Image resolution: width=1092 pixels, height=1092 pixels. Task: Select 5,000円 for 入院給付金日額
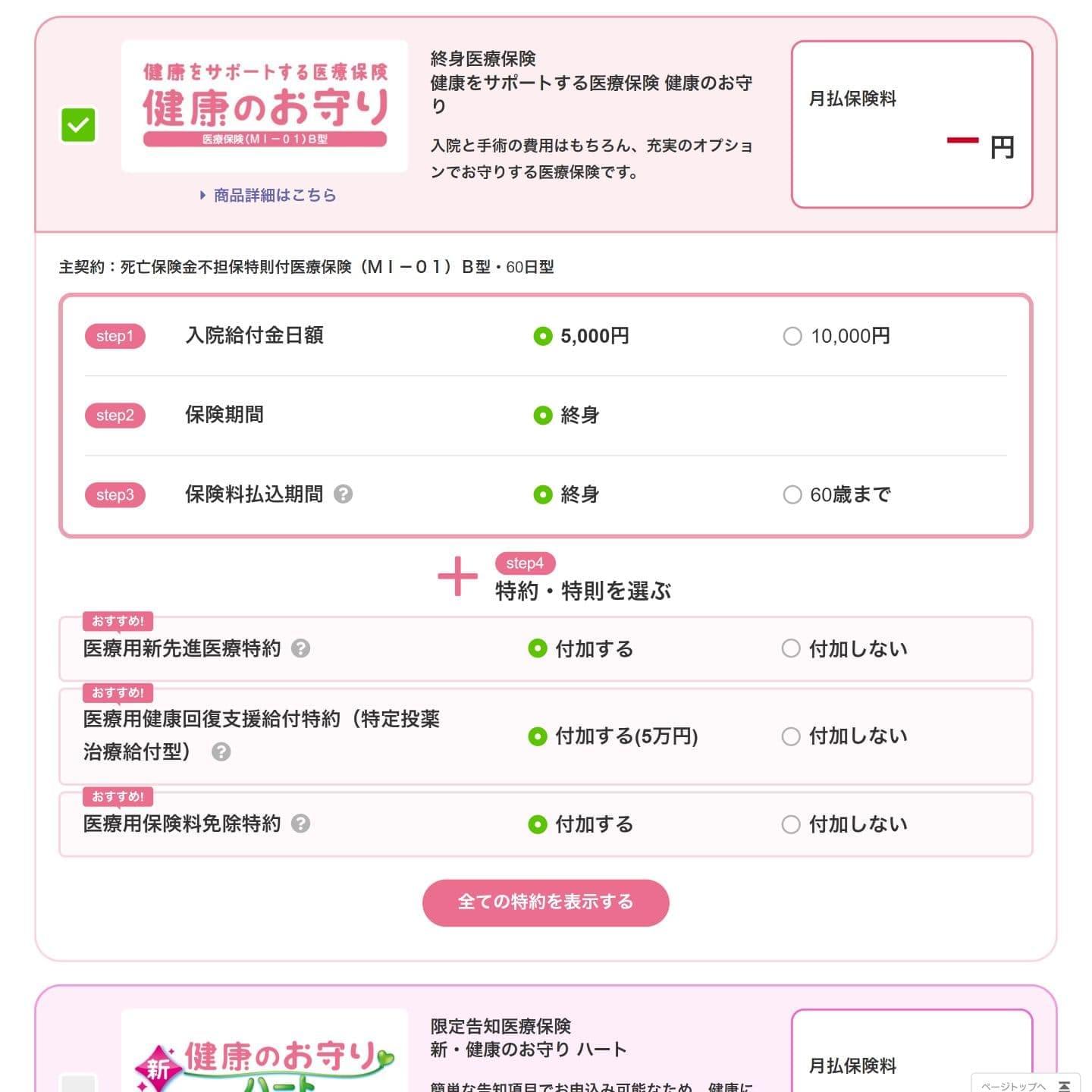coord(543,336)
